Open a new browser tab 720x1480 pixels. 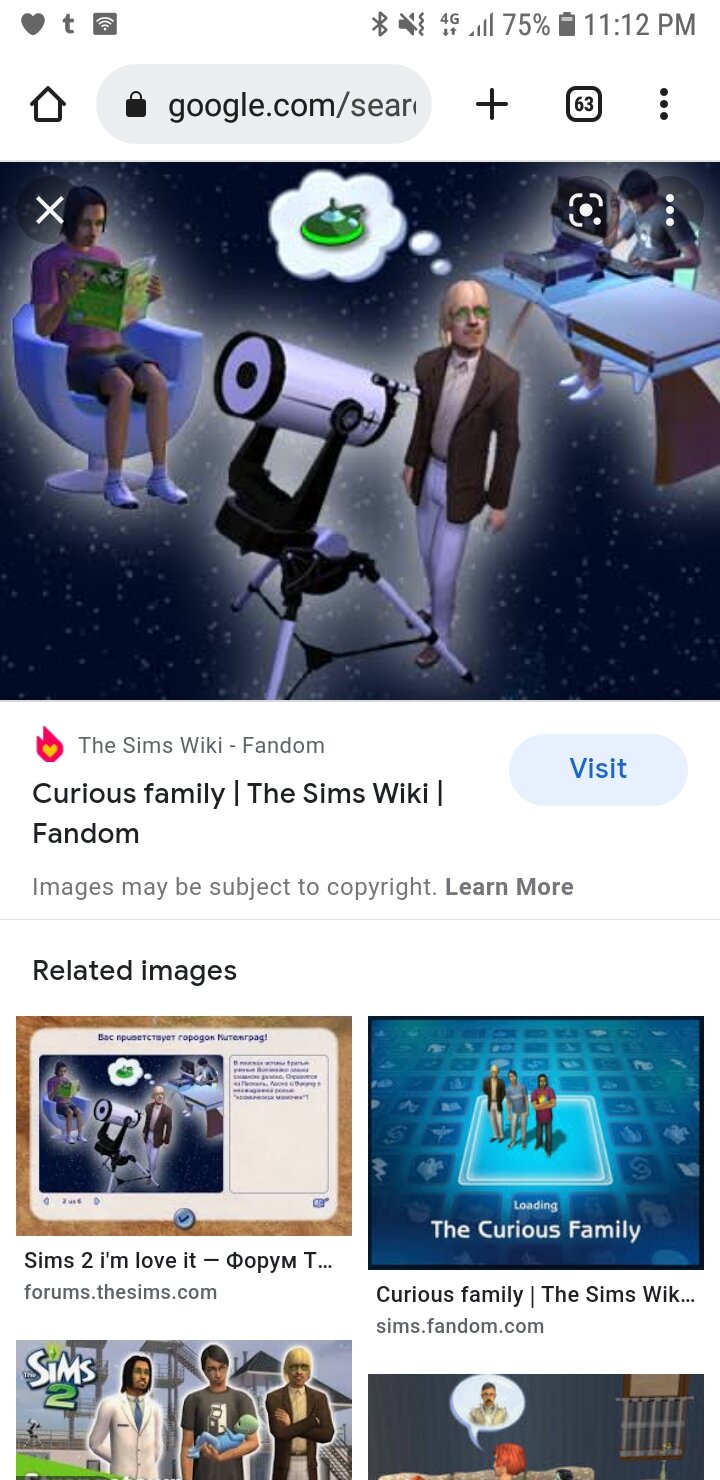491,104
